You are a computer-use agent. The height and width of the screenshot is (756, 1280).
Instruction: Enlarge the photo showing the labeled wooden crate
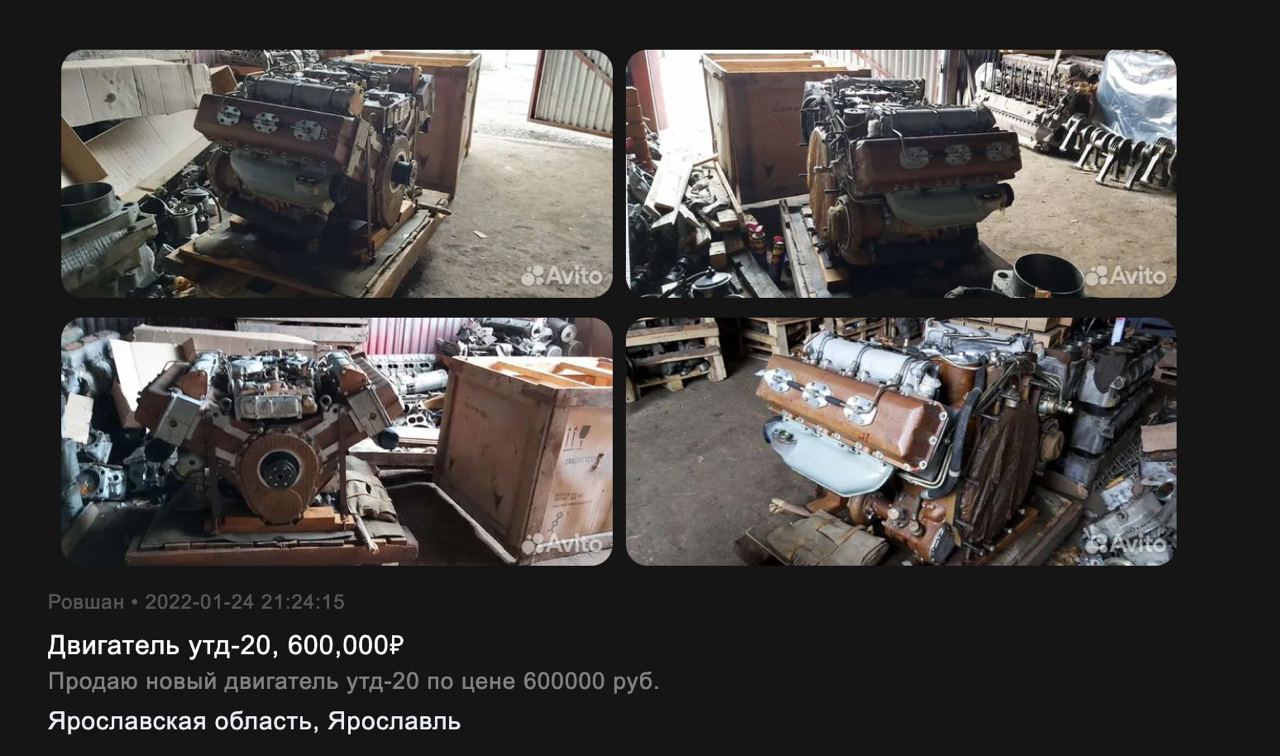pyautogui.click(x=336, y=441)
